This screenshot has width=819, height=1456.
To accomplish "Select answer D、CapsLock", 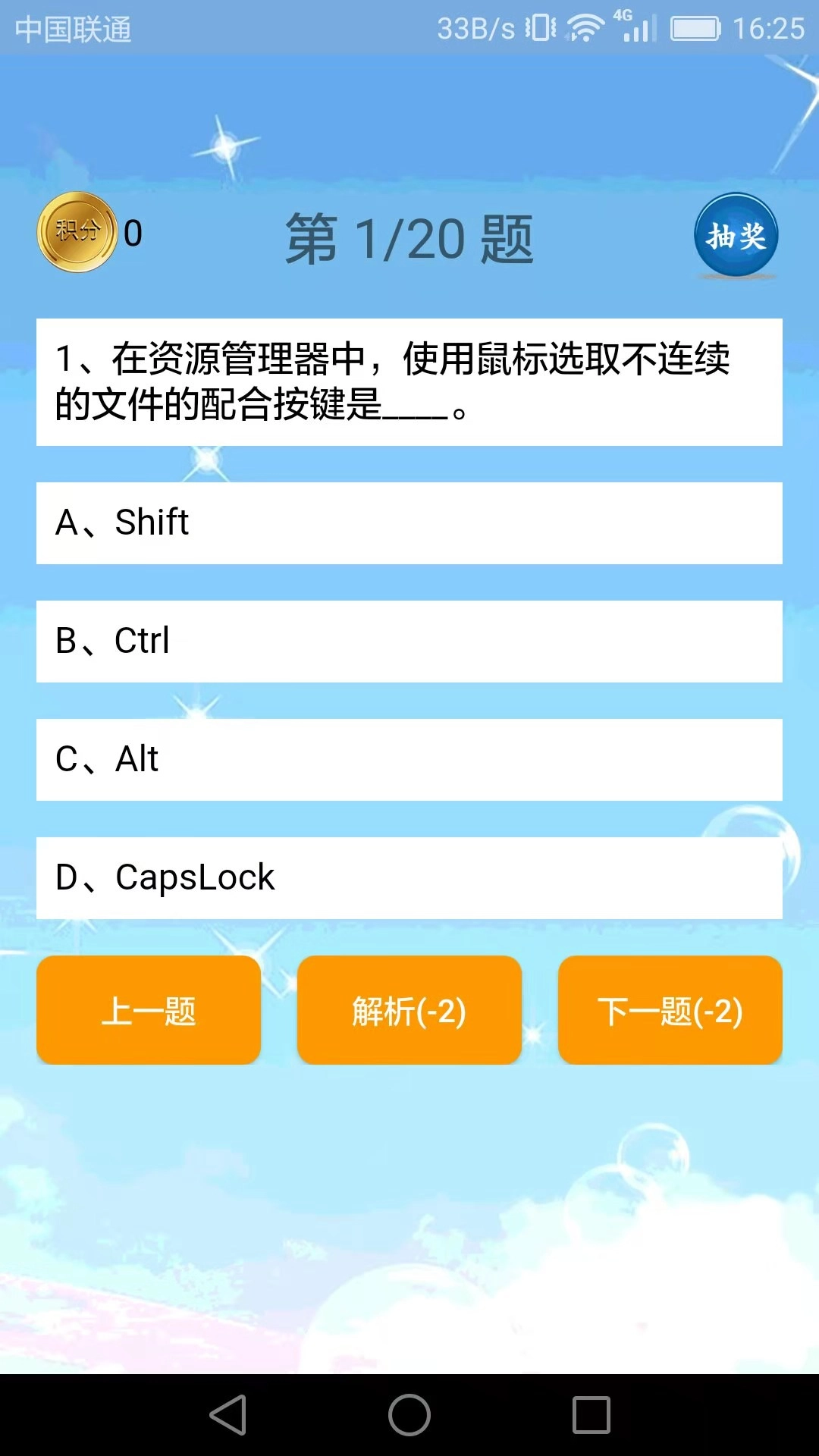I will (409, 878).
